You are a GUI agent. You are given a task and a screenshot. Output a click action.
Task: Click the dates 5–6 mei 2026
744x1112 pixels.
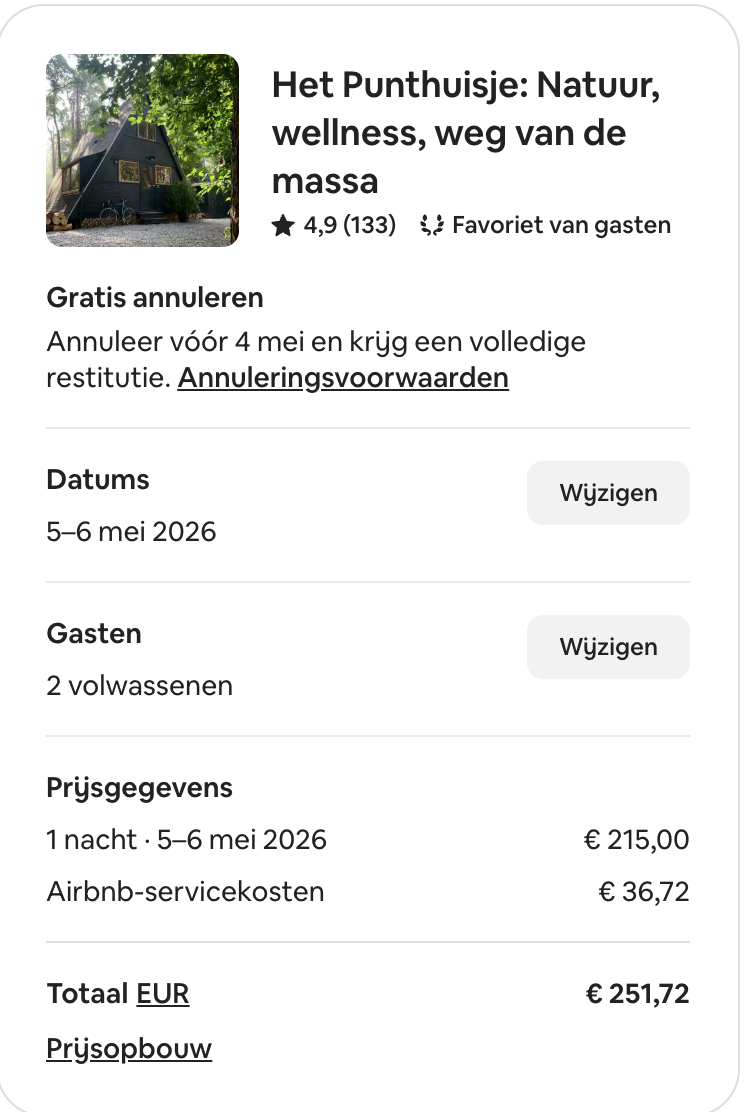[x=131, y=531]
